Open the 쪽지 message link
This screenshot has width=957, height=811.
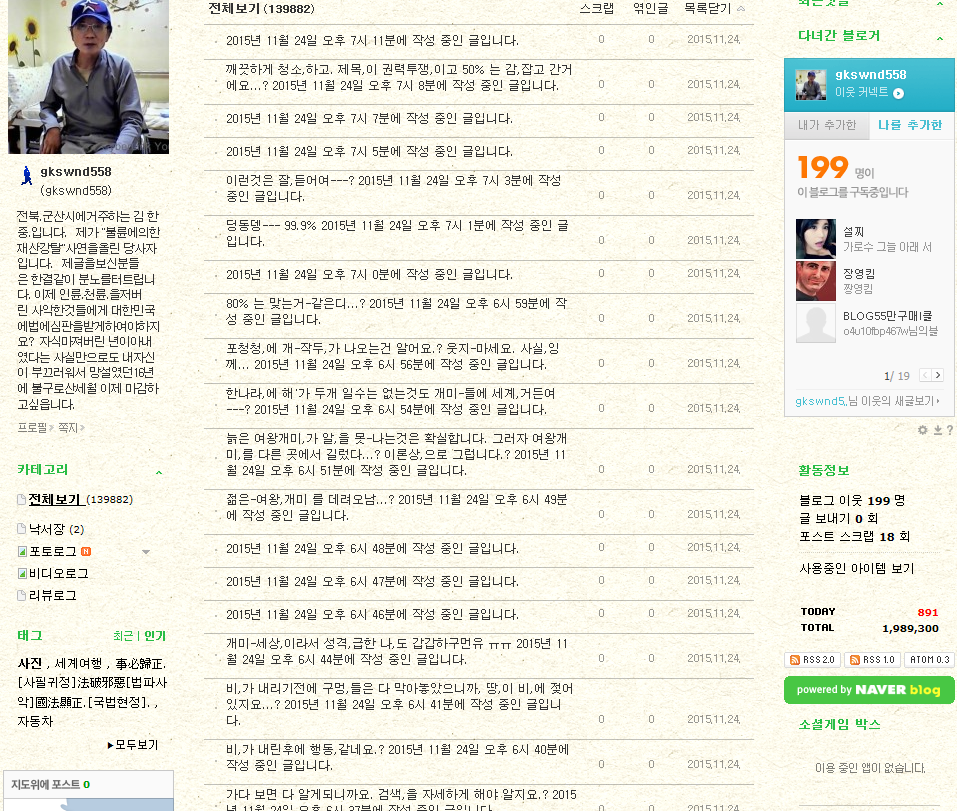(67, 427)
